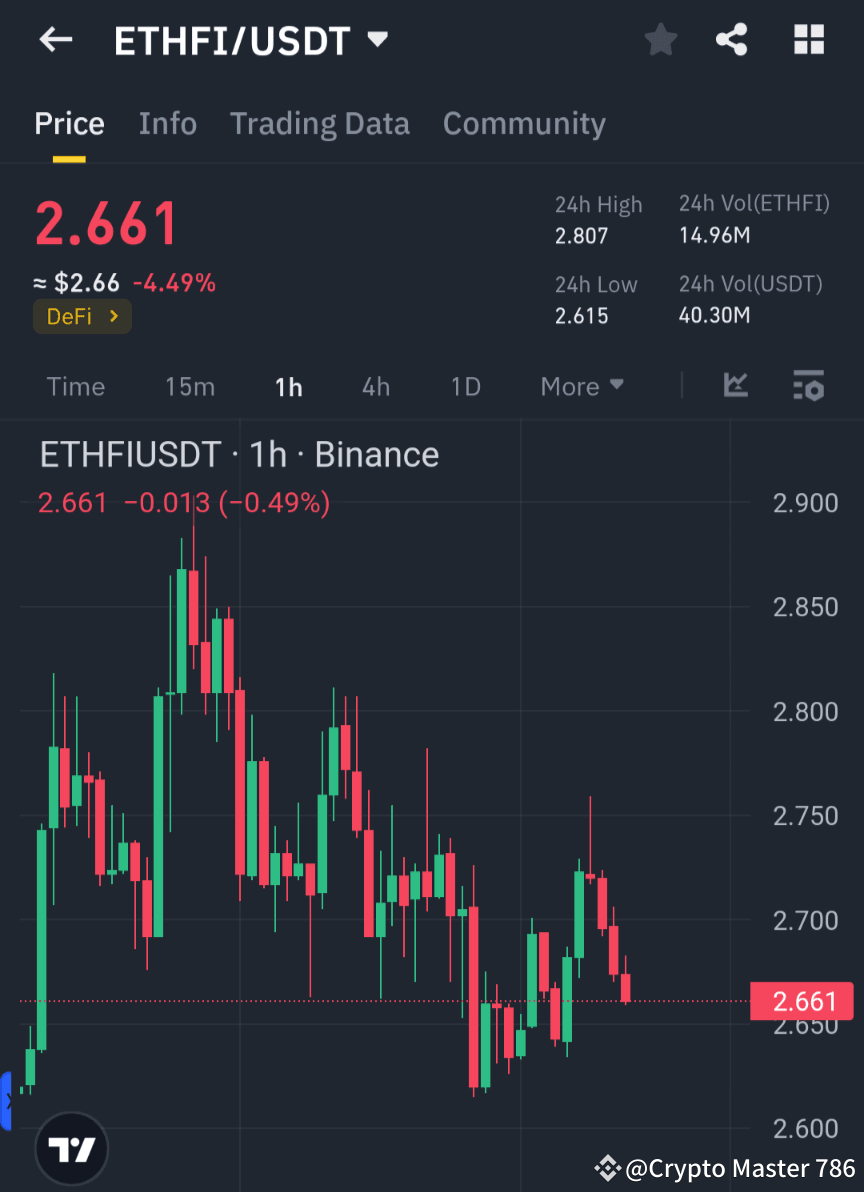
Task: Open the share options icon
Action: 732,40
